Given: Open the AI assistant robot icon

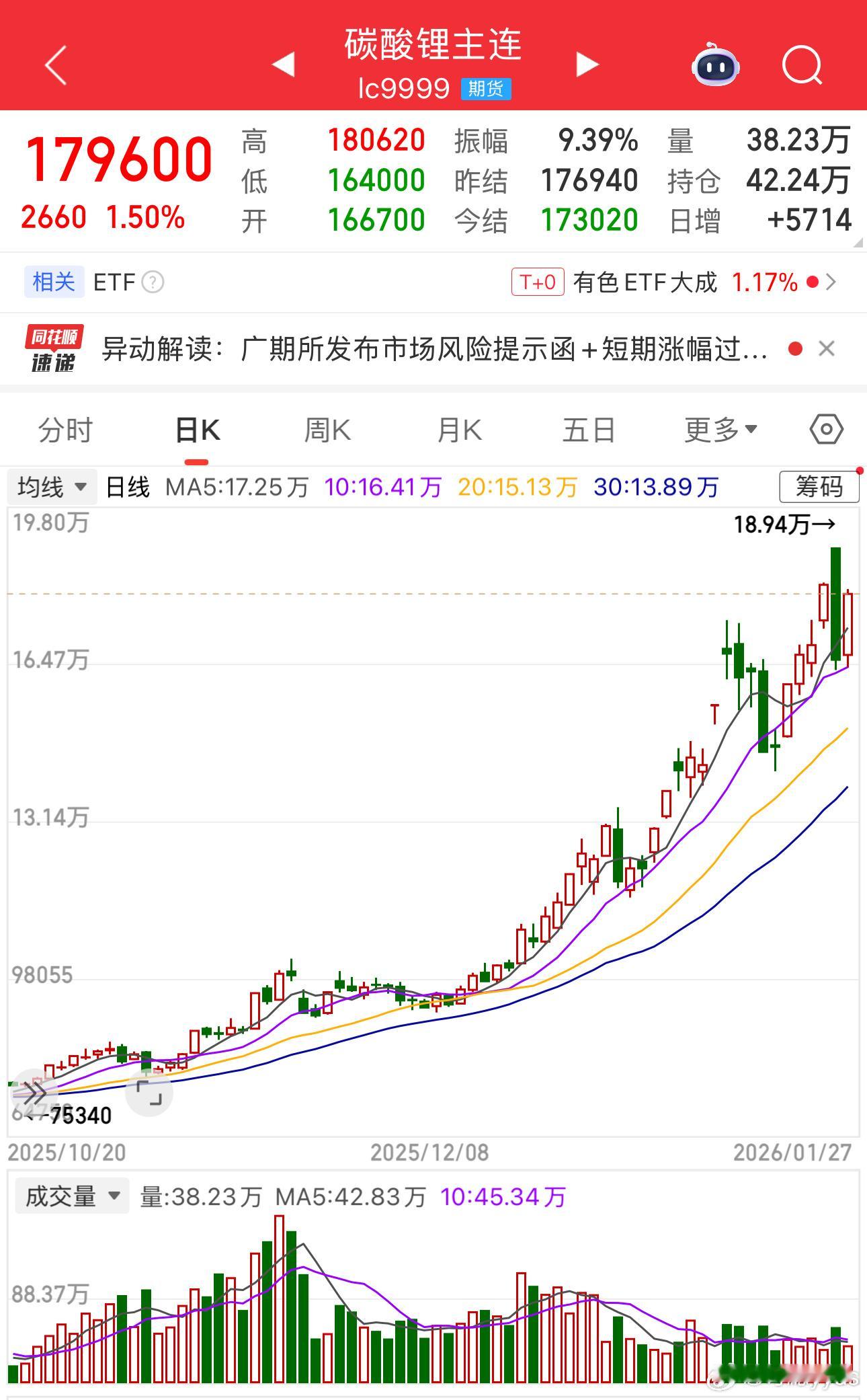Looking at the screenshot, I should [714, 65].
